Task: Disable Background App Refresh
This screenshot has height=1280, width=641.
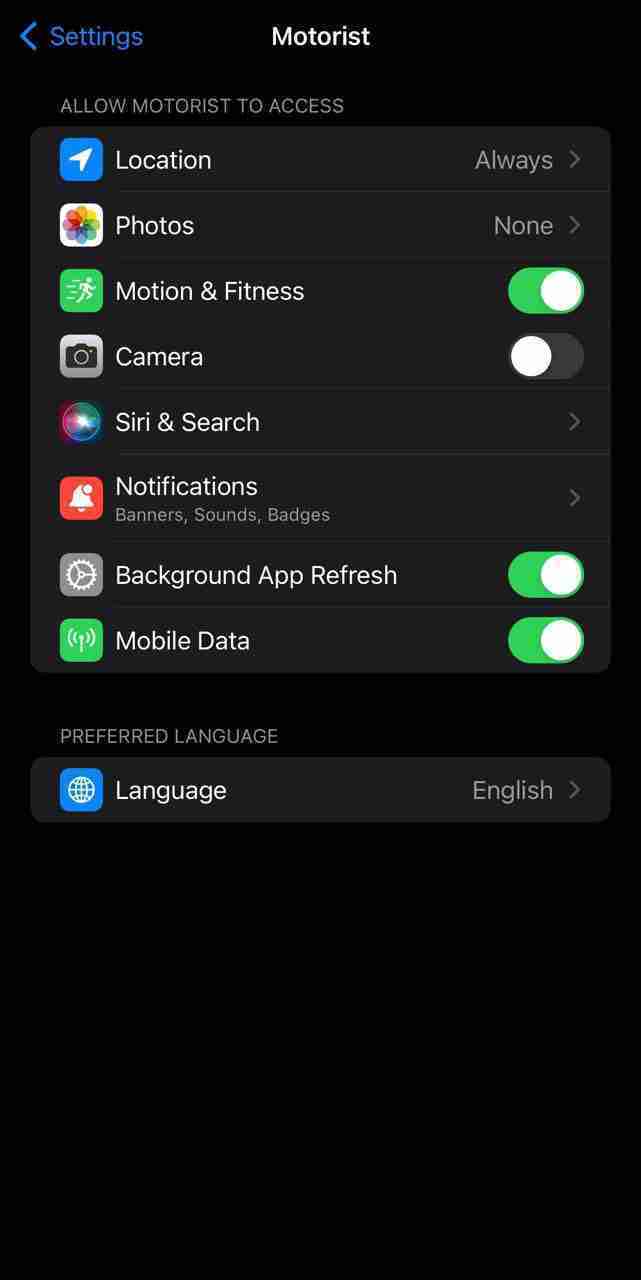Action: click(545, 575)
